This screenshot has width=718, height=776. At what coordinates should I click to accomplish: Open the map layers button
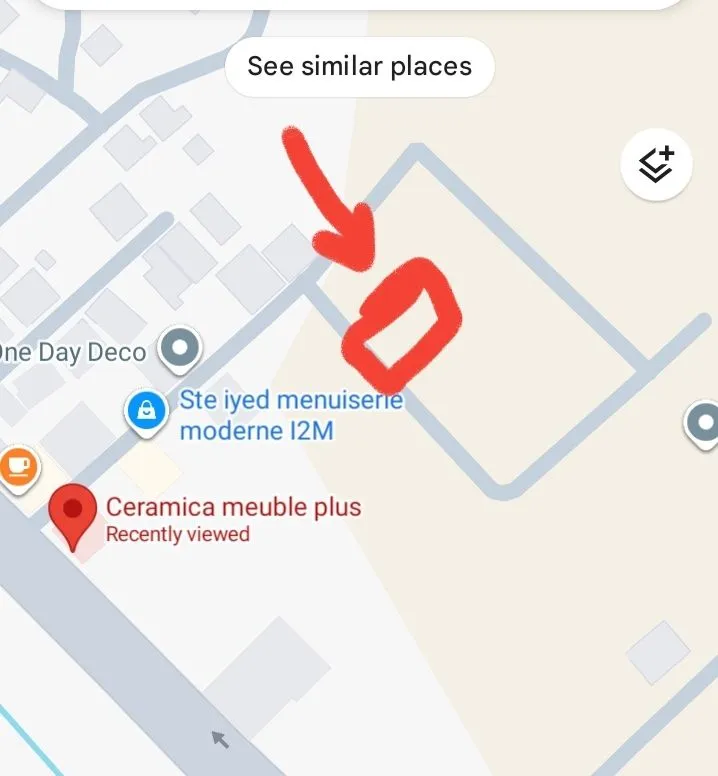tap(656, 166)
